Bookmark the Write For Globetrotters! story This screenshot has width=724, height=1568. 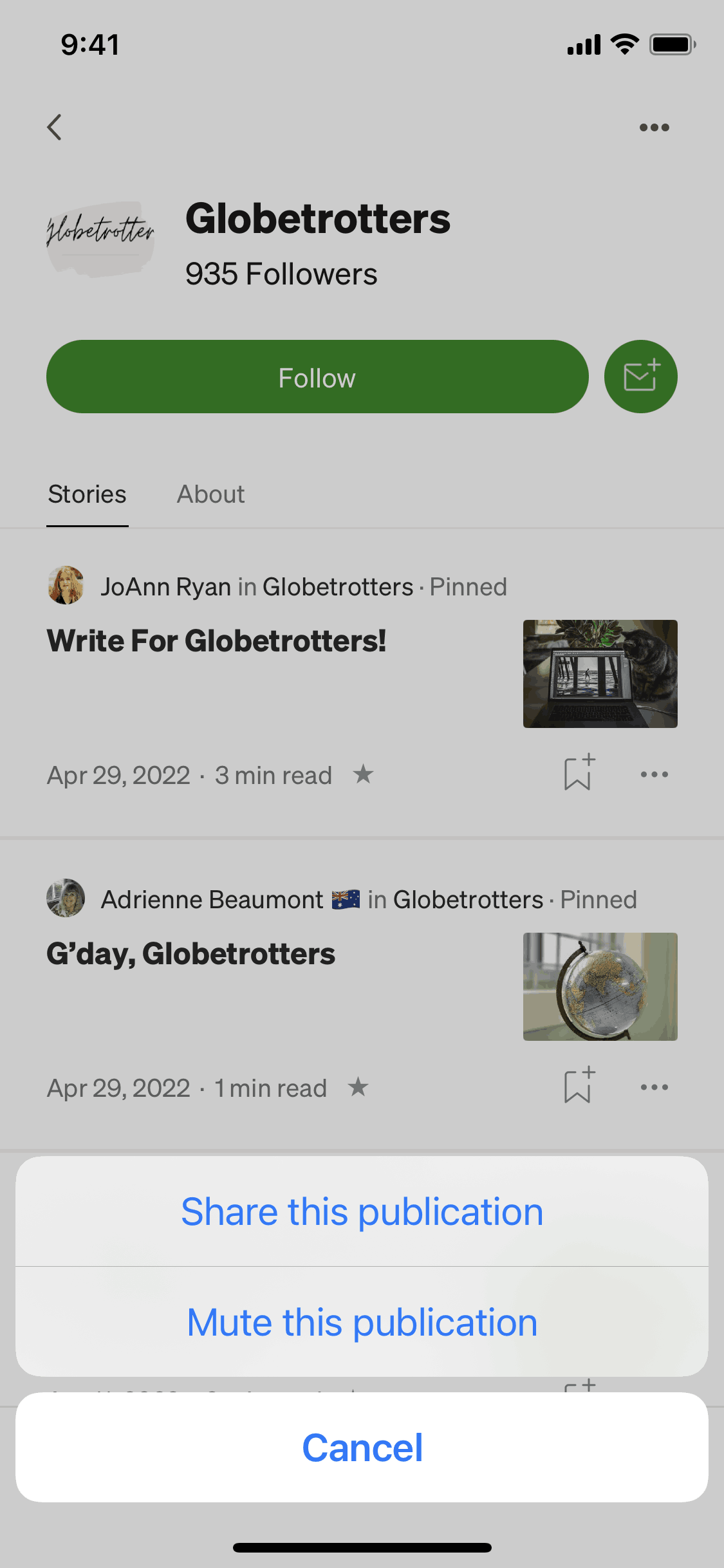pos(579,773)
